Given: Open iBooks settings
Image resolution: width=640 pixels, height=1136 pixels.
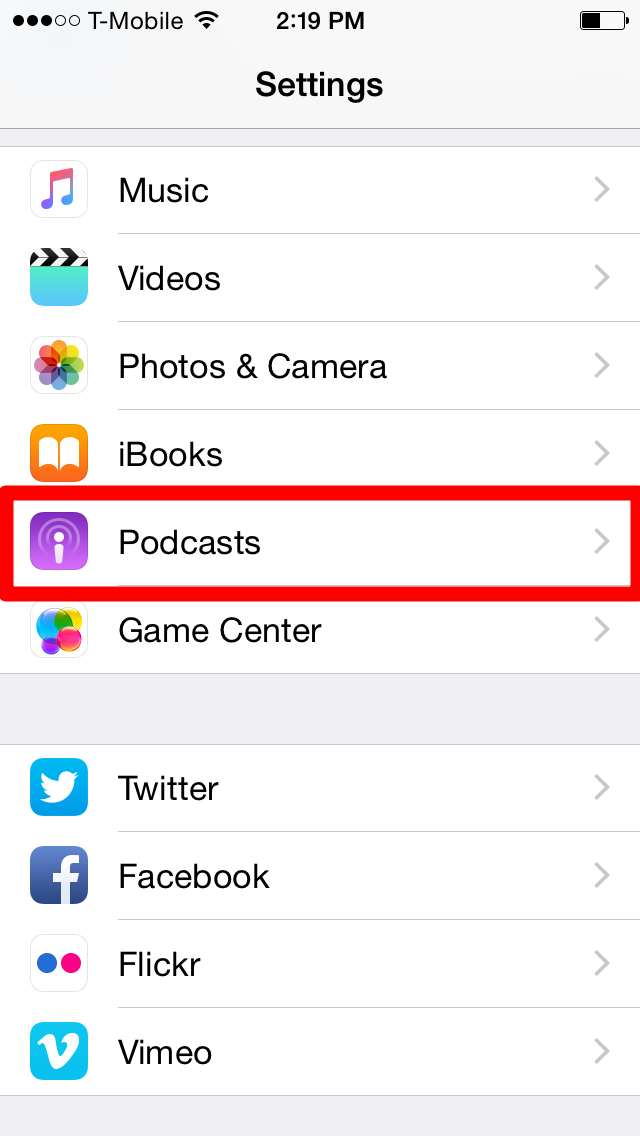Looking at the screenshot, I should [x=320, y=454].
